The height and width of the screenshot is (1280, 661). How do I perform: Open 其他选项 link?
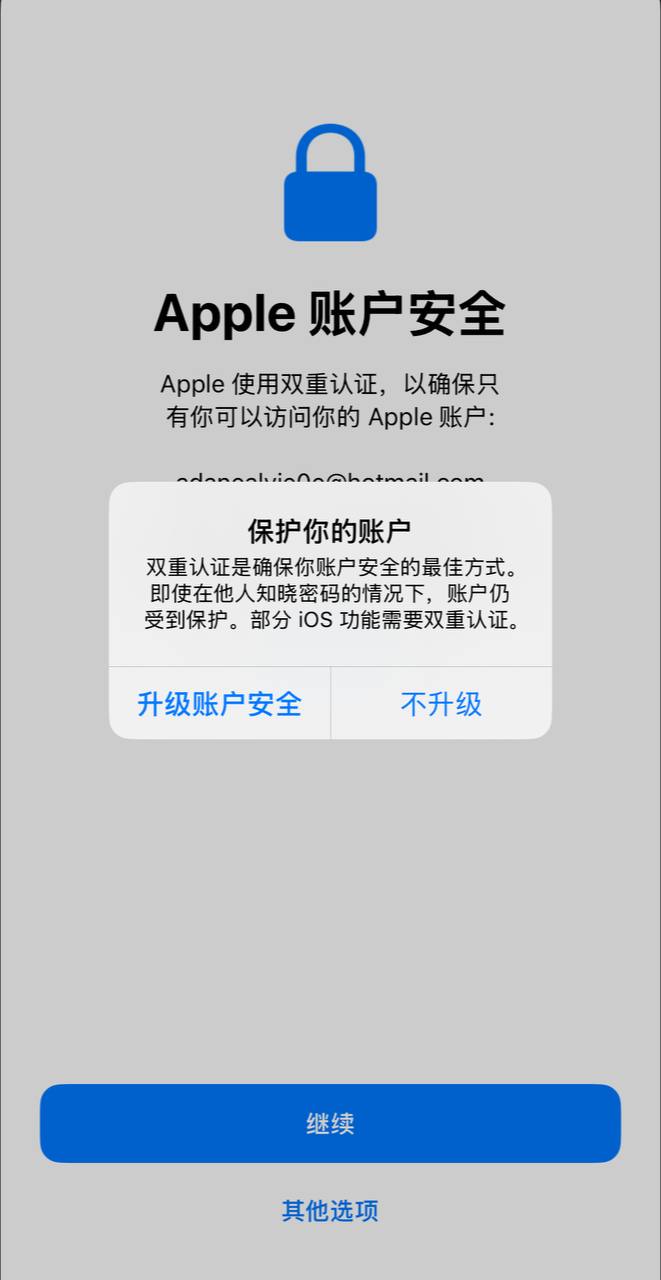pos(330,1211)
